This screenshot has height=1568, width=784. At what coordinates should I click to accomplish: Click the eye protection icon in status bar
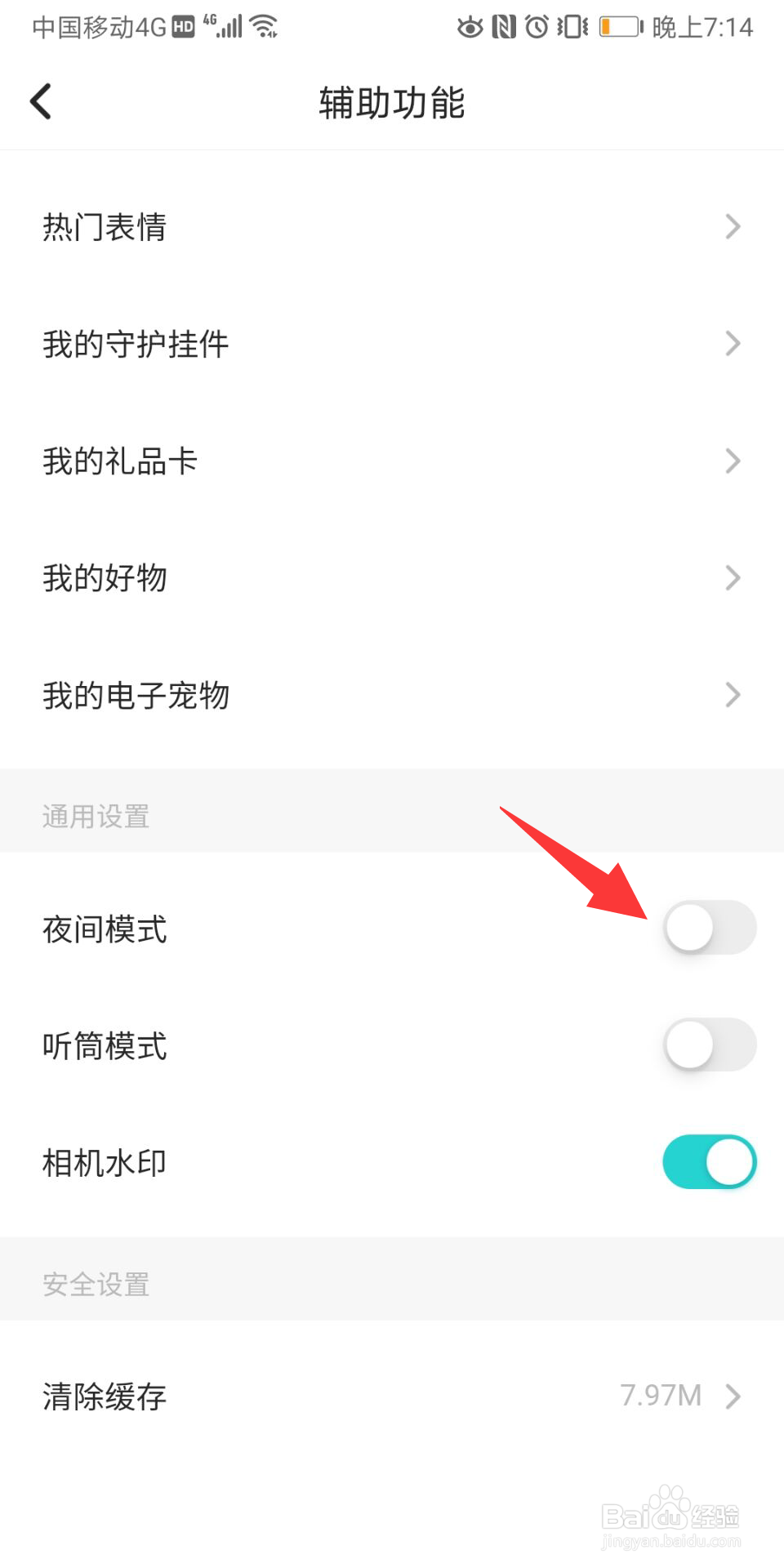pos(470,26)
